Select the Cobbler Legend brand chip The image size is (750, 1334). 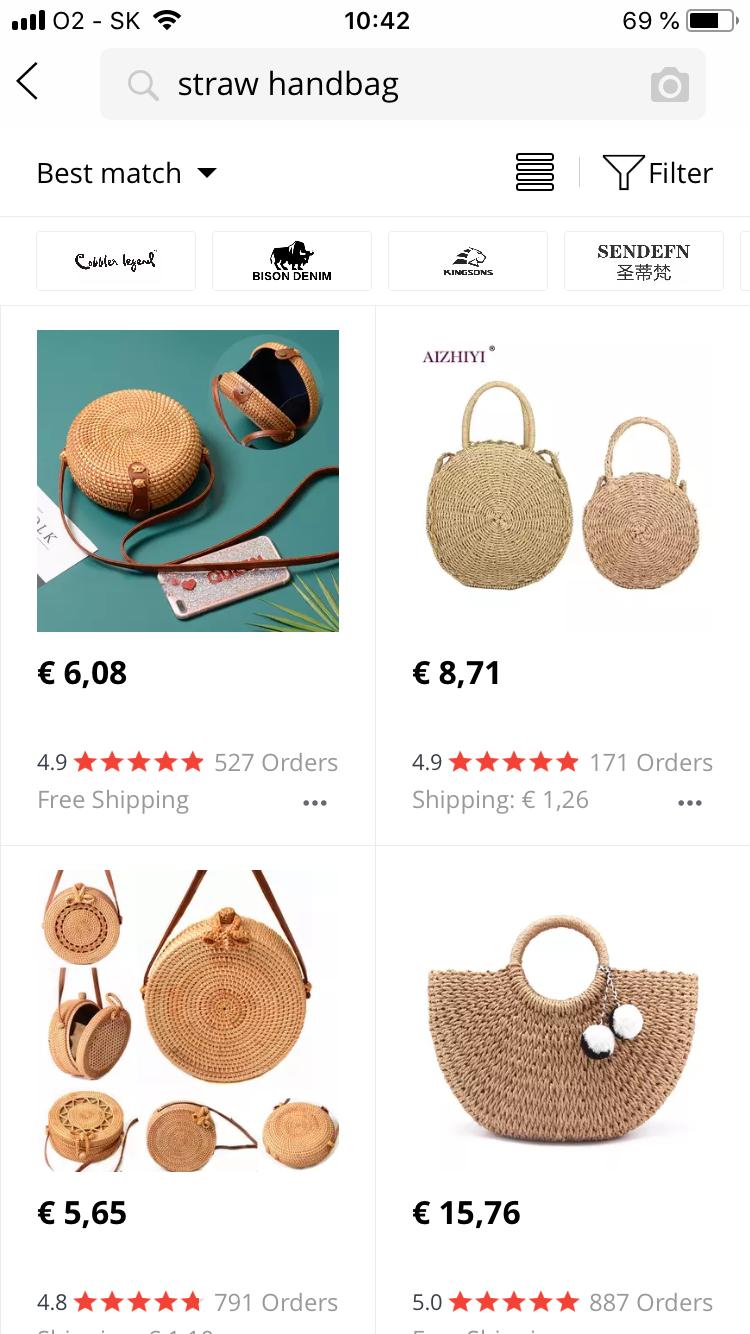[x=116, y=261]
